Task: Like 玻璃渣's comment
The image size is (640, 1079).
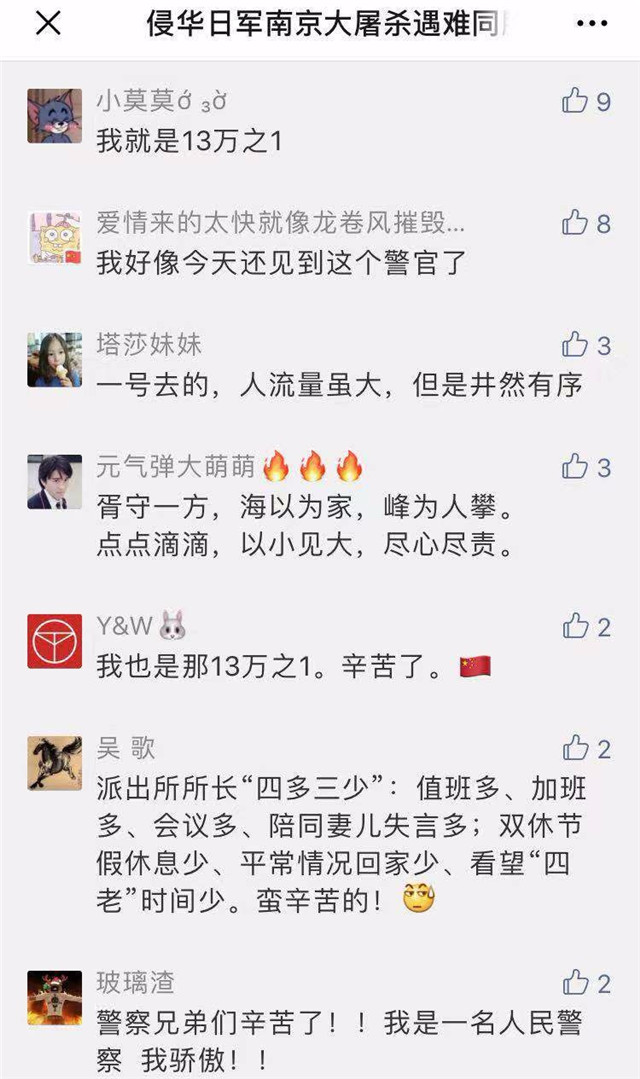Action: coord(575,983)
